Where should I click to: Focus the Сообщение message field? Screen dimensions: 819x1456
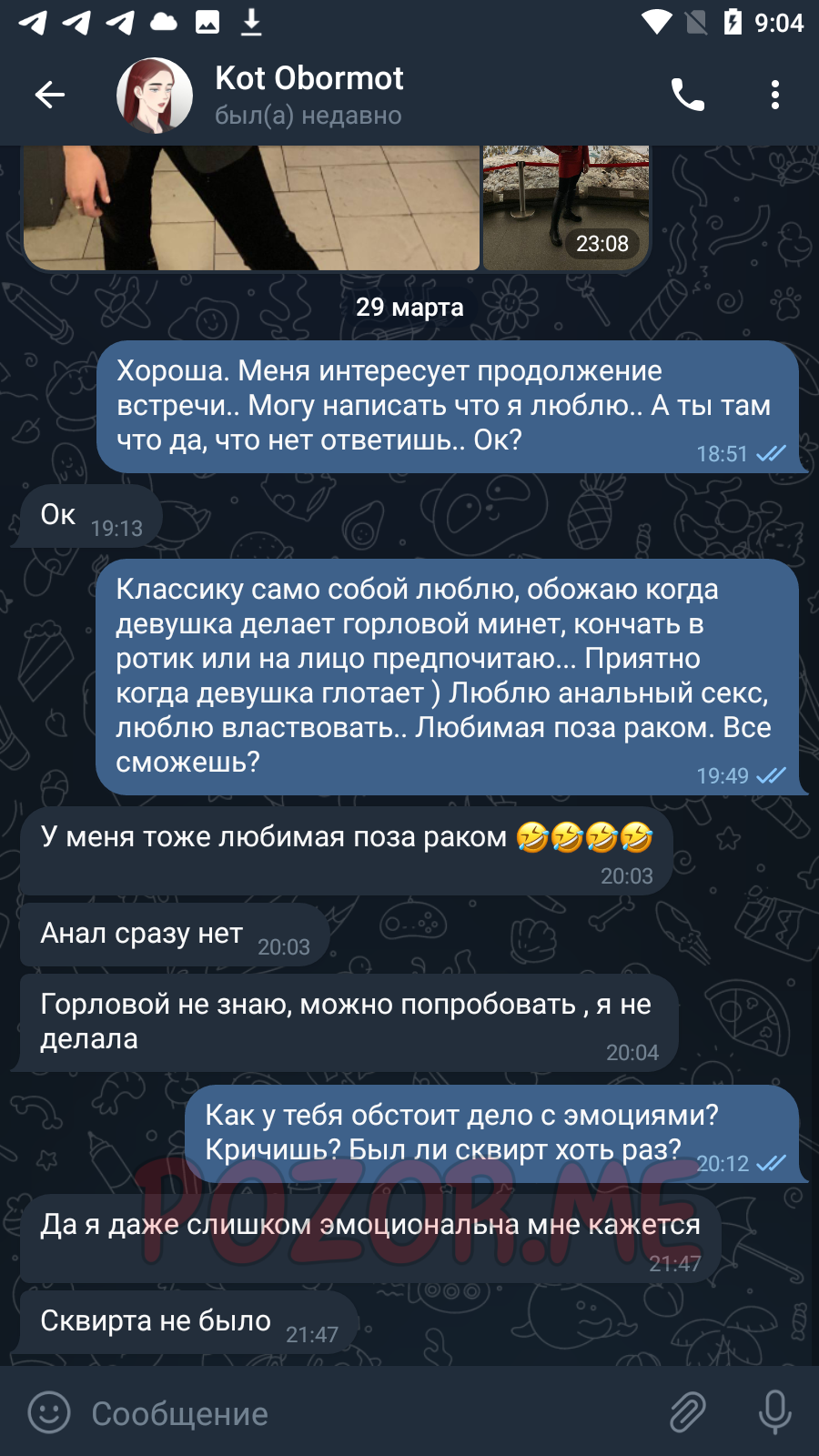coord(373,1413)
